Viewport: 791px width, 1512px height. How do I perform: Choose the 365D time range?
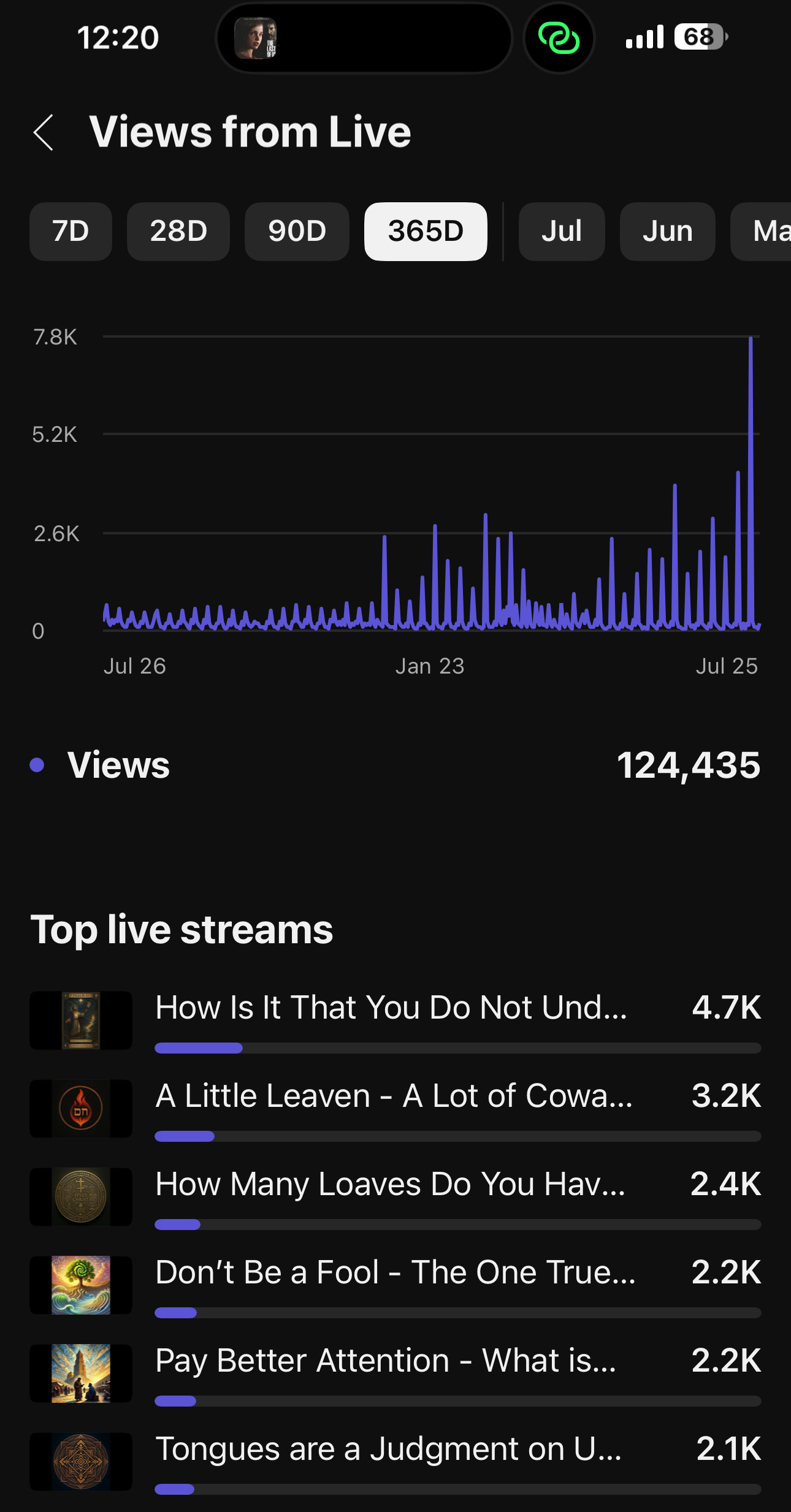pyautogui.click(x=426, y=232)
